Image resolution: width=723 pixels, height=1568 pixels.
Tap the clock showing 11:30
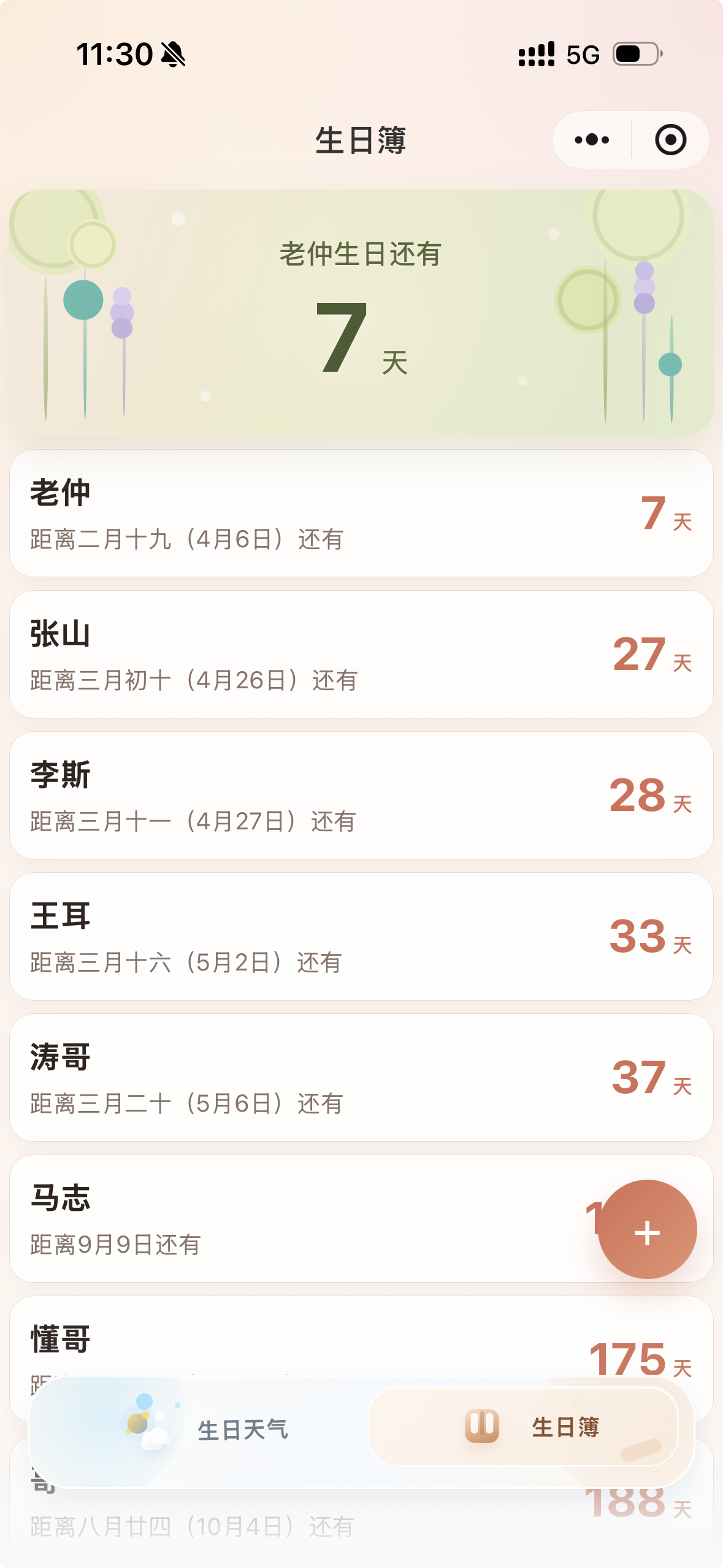(x=113, y=55)
